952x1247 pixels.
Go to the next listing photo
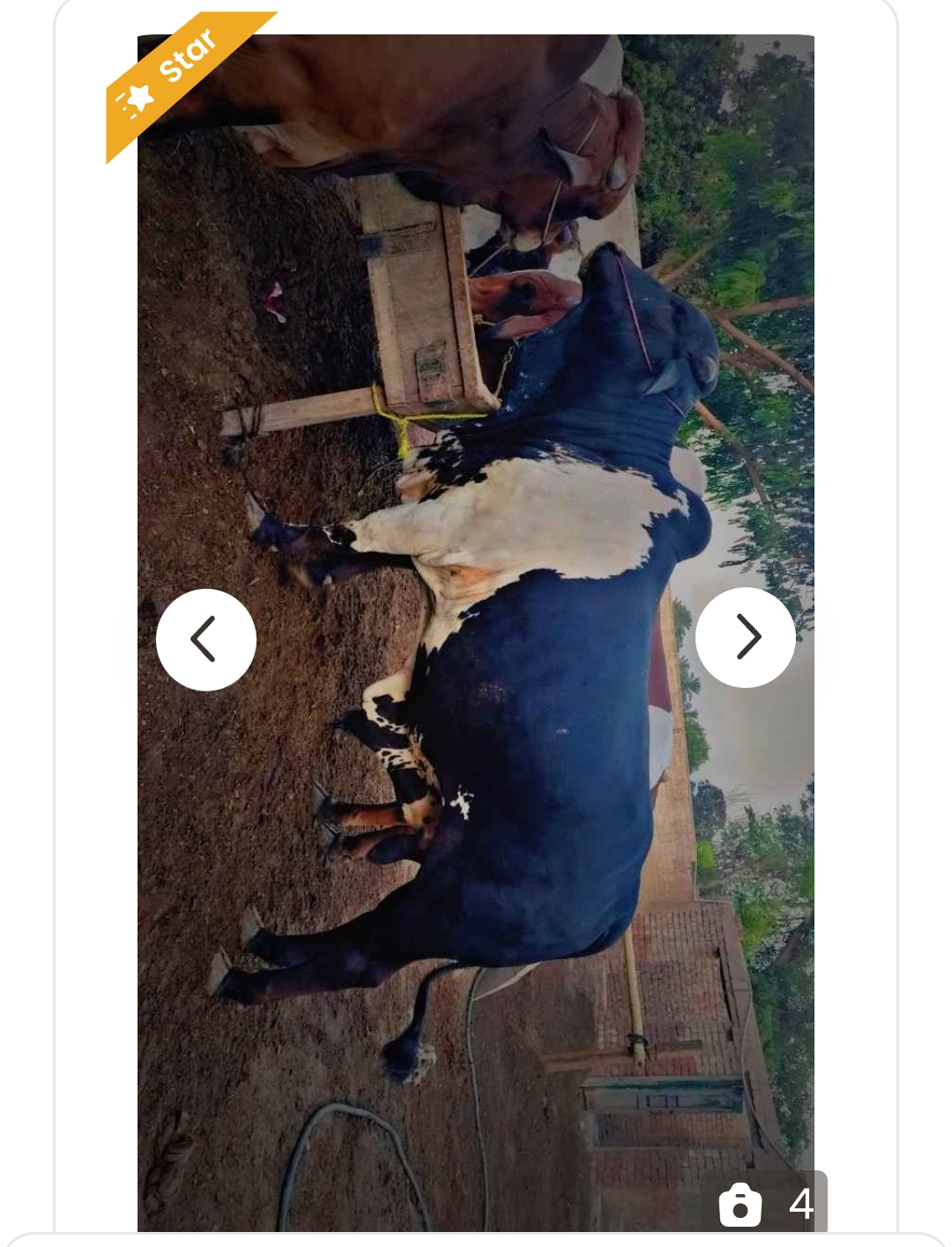tap(746, 638)
